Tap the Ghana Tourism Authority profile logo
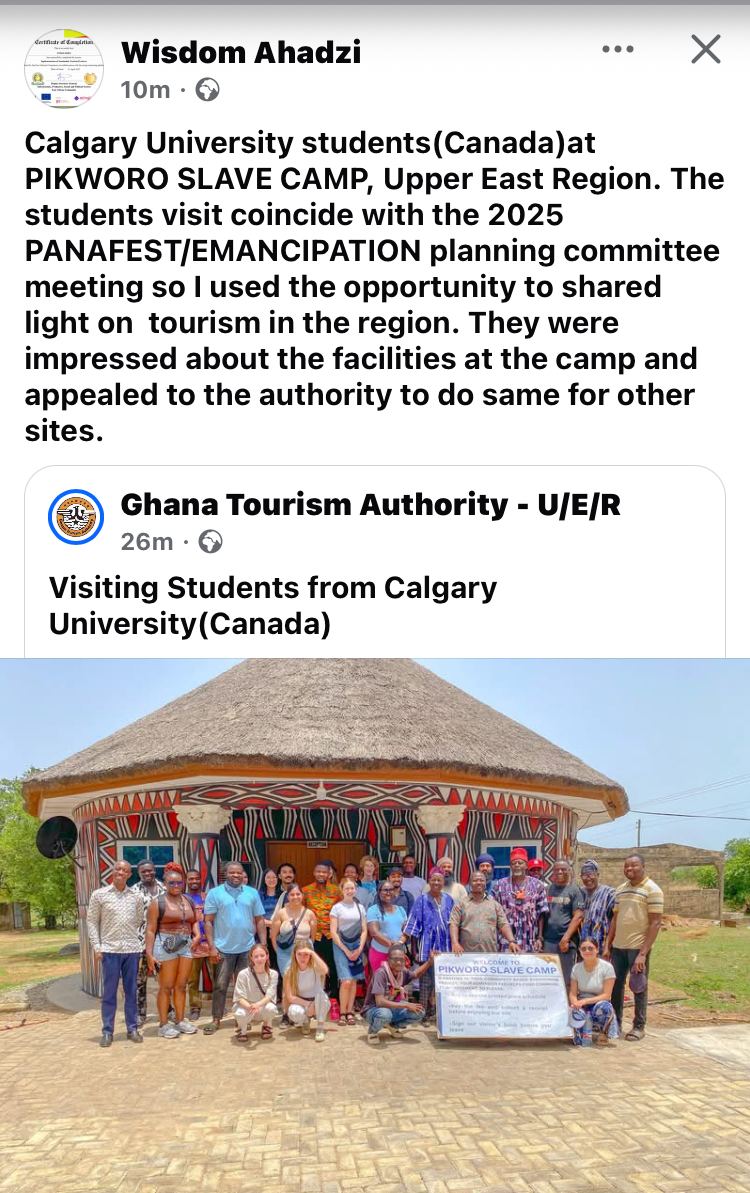 point(76,517)
